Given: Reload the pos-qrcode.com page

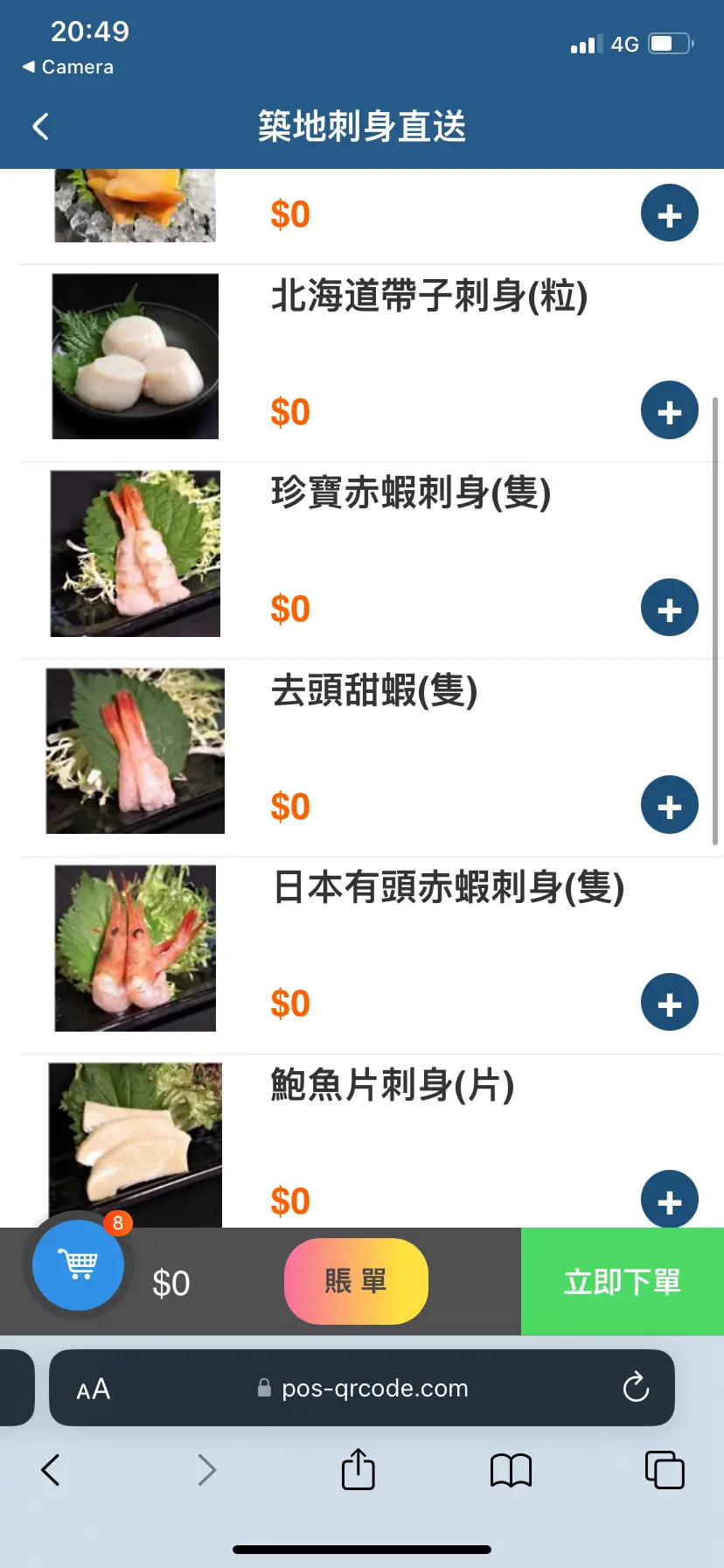Looking at the screenshot, I should pos(636,1388).
